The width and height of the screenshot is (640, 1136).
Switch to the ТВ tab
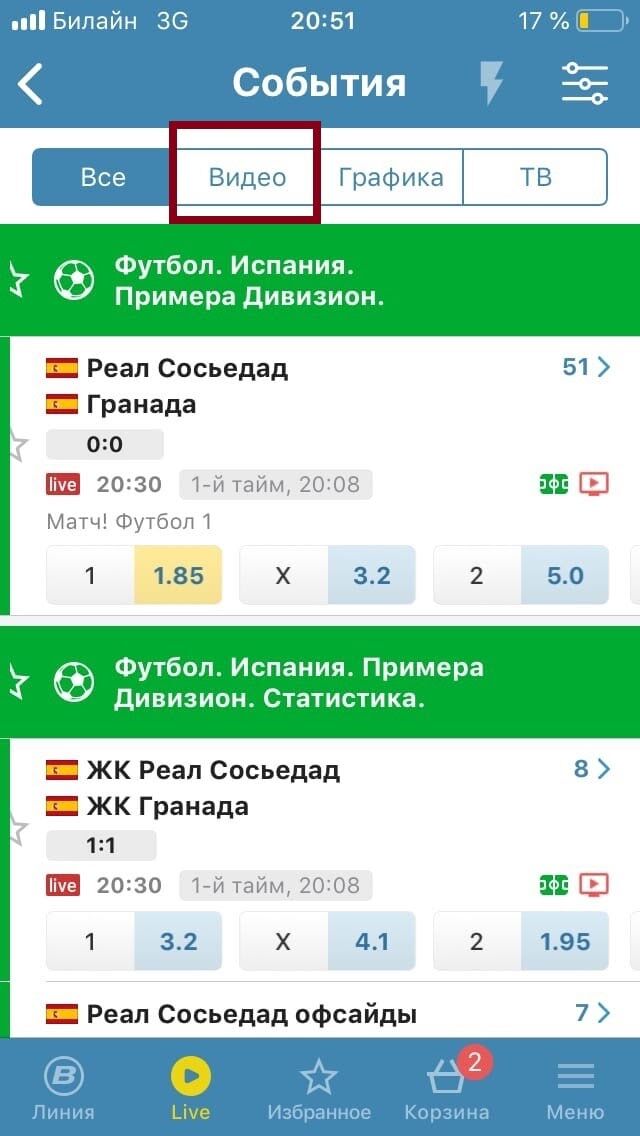tap(535, 177)
